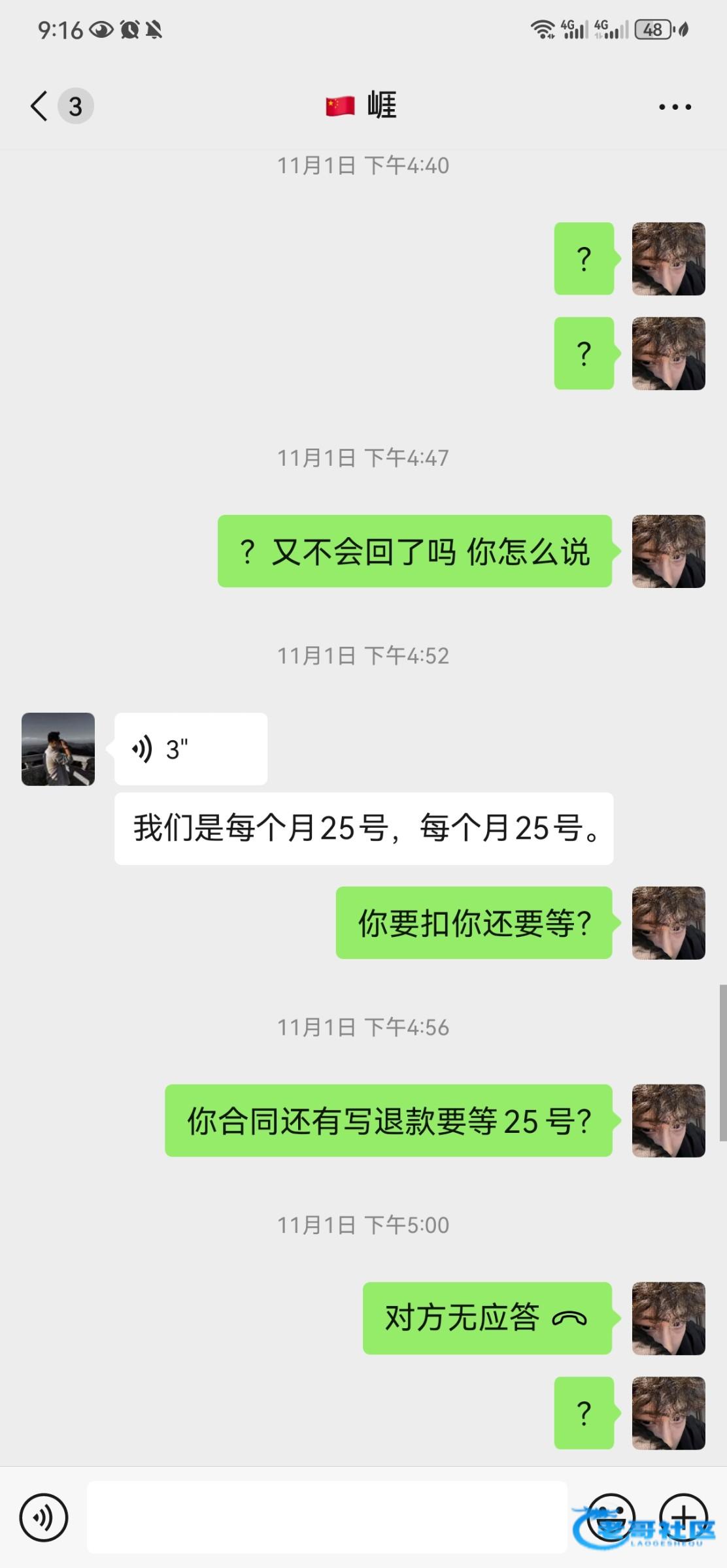Tap the message text input field
727x1568 pixels.
coord(327,1517)
